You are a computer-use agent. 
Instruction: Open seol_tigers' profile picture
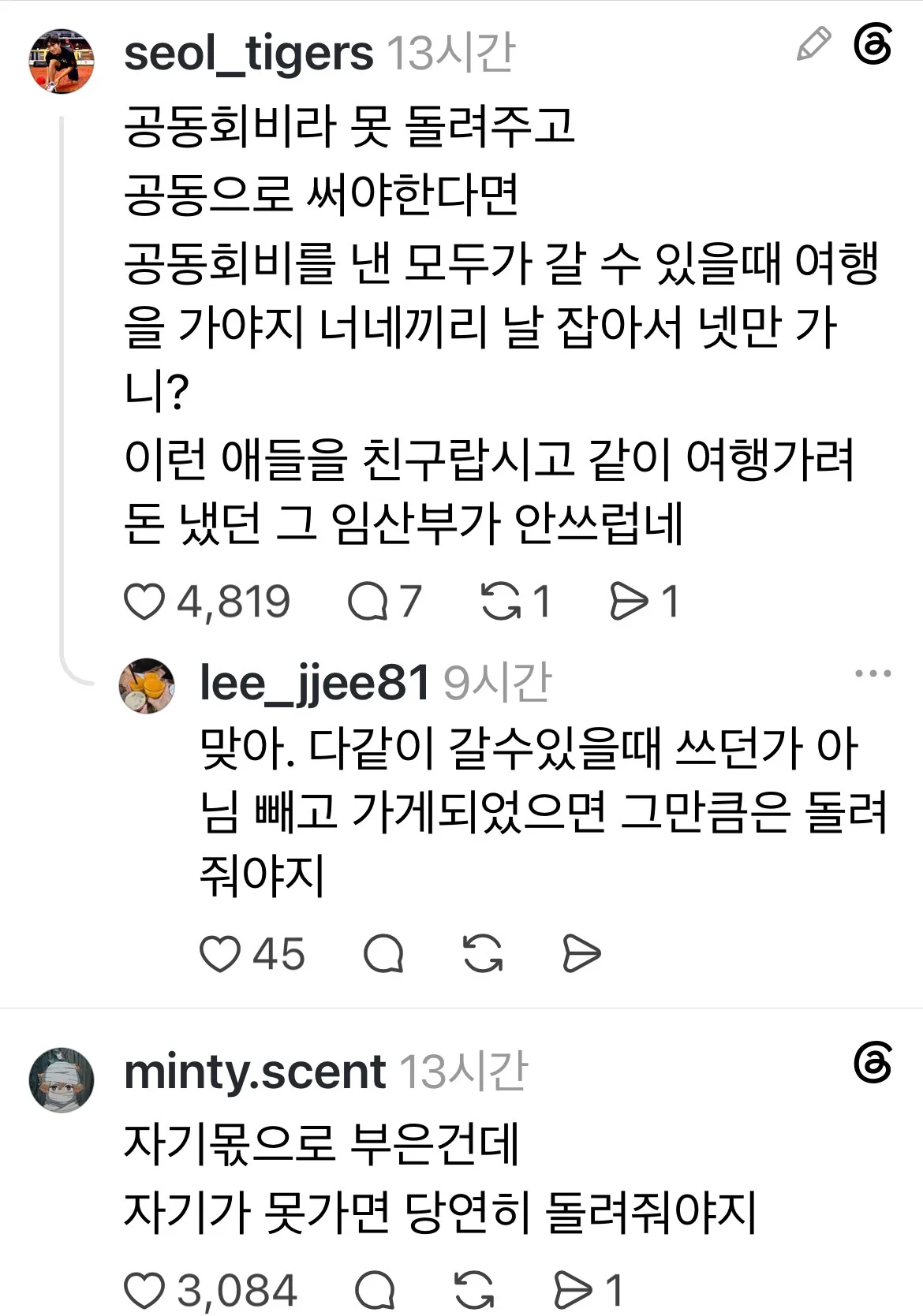pos(62,62)
